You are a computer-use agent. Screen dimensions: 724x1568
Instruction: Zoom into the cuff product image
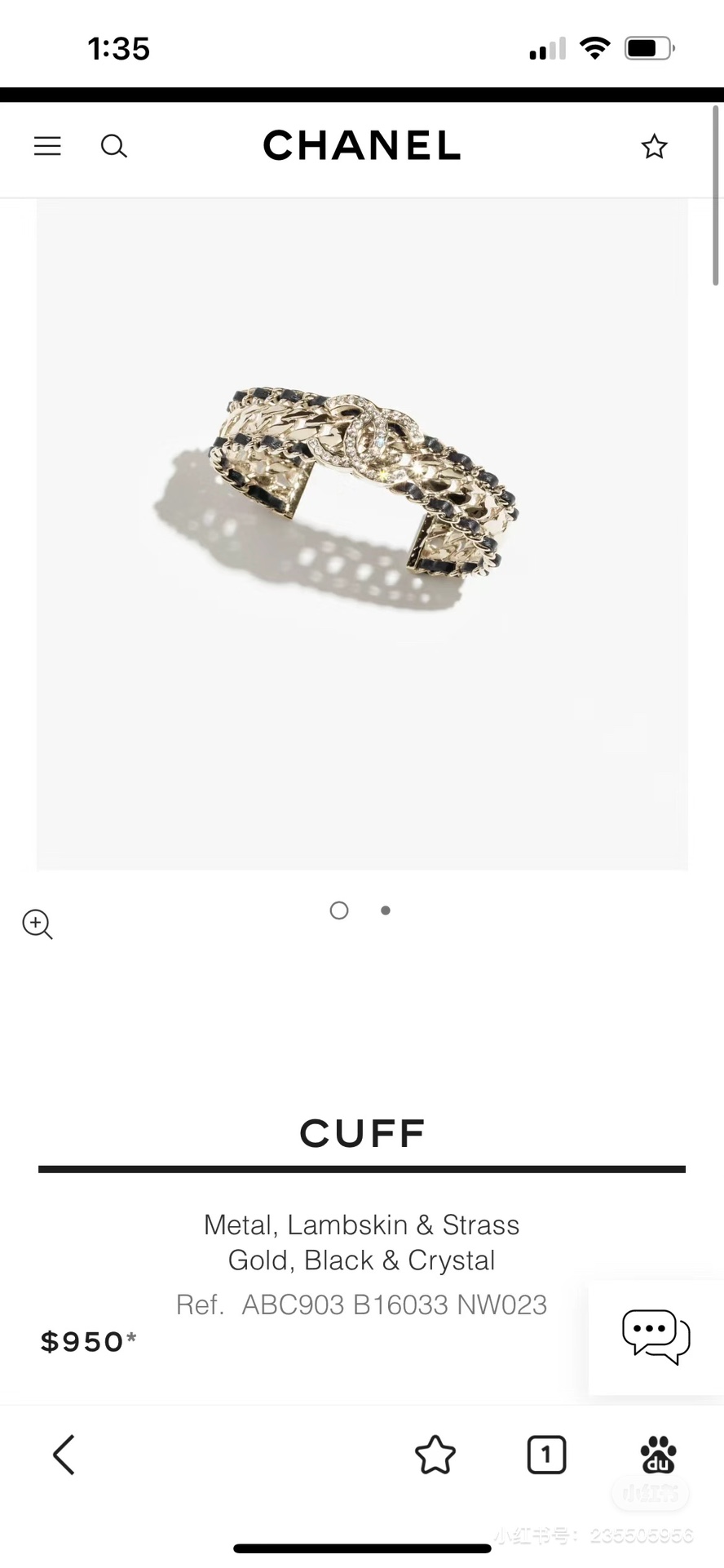(38, 924)
